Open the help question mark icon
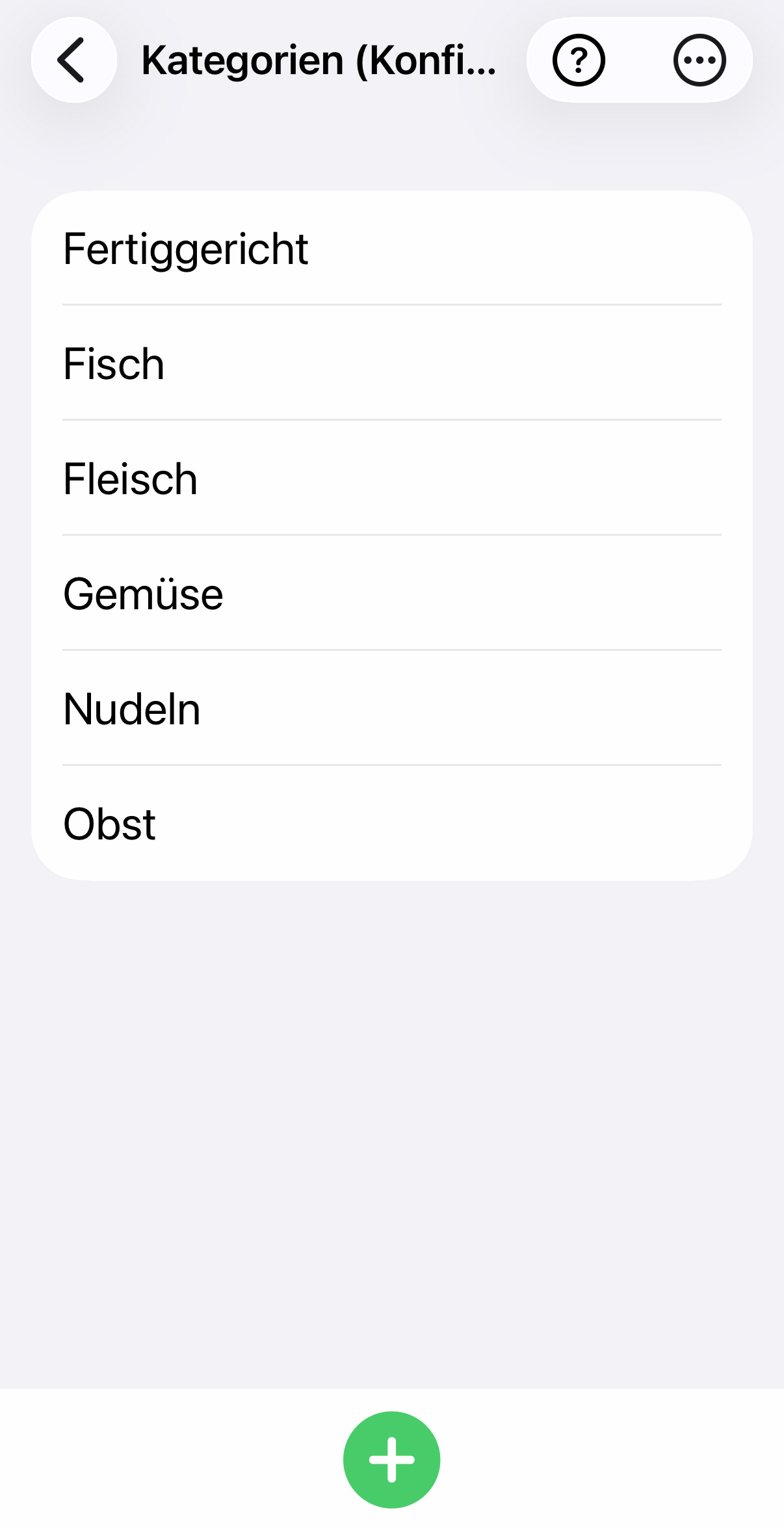The image size is (784, 1528). (579, 60)
